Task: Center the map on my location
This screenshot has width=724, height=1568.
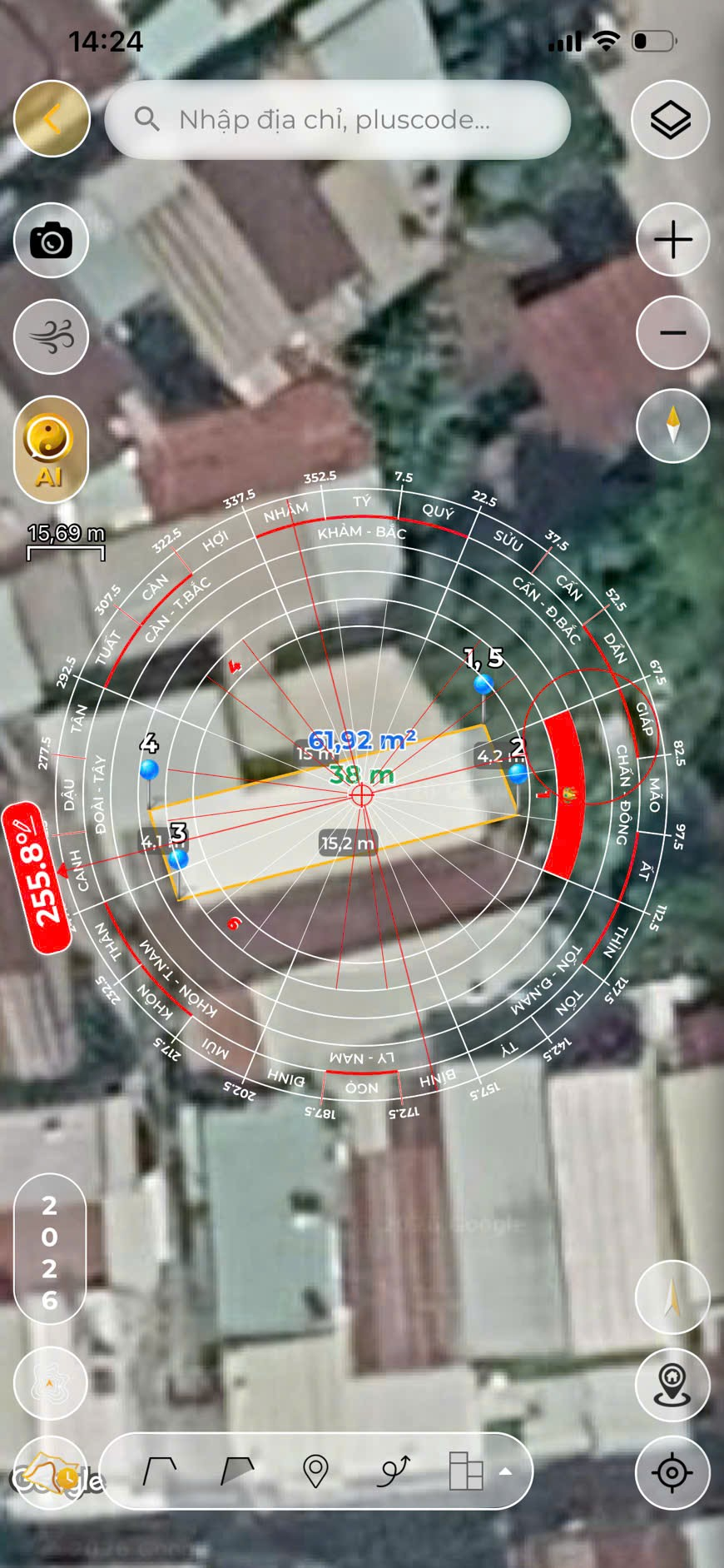Action: pyautogui.click(x=672, y=1472)
